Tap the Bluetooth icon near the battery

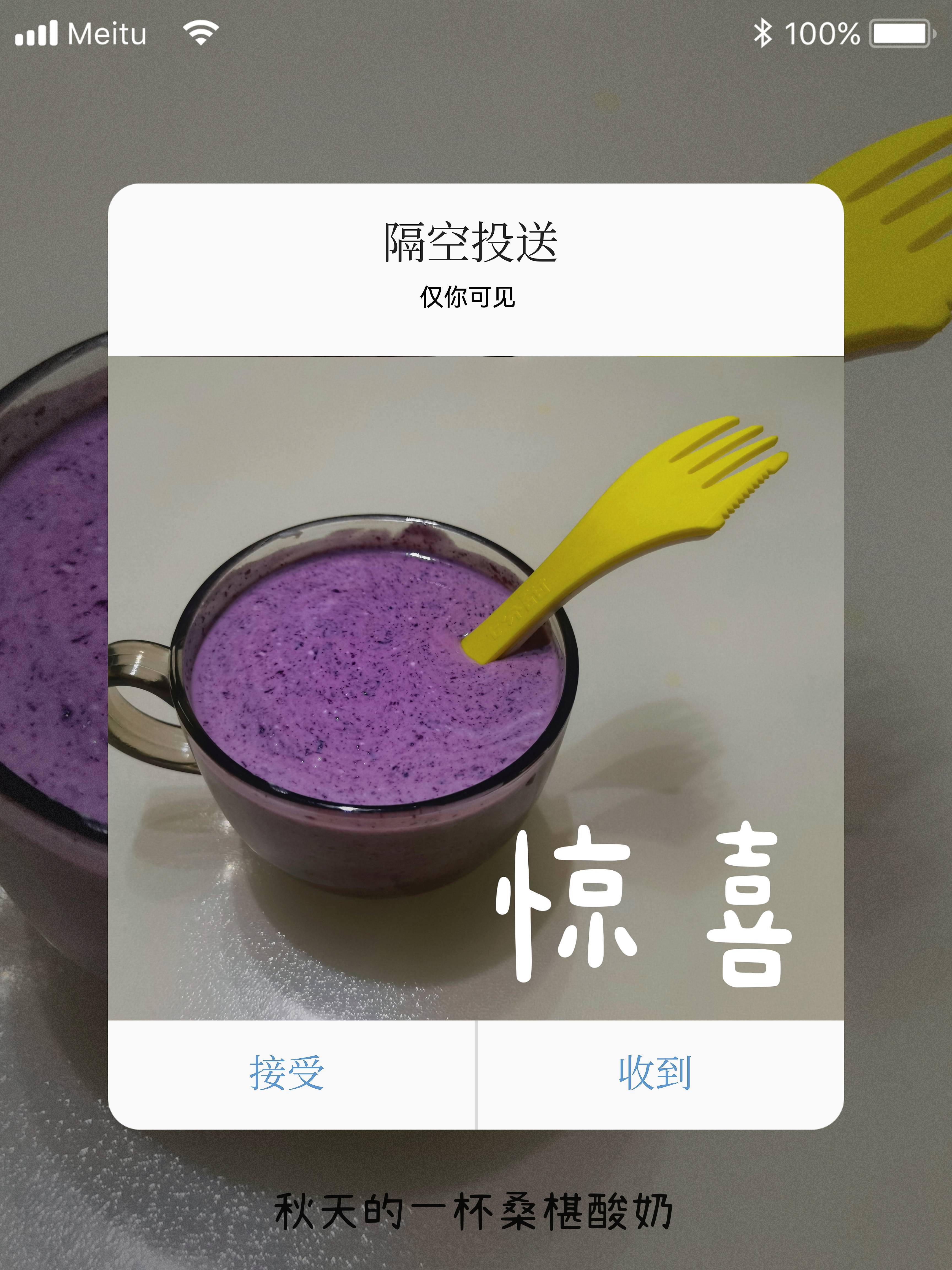click(763, 34)
